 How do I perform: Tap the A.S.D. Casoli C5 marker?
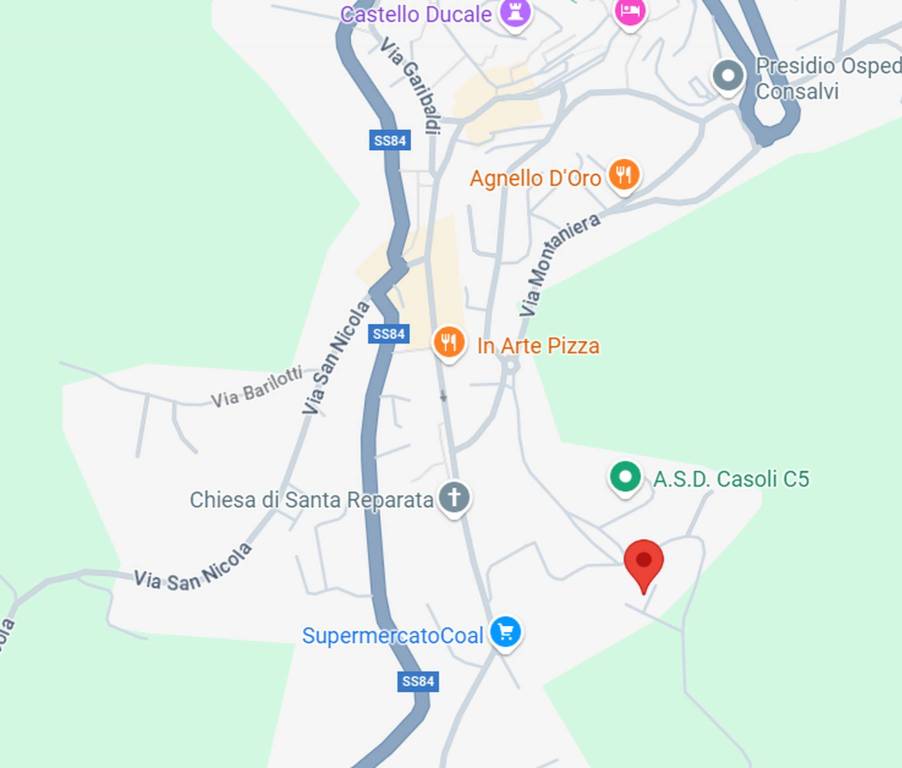pos(626,477)
